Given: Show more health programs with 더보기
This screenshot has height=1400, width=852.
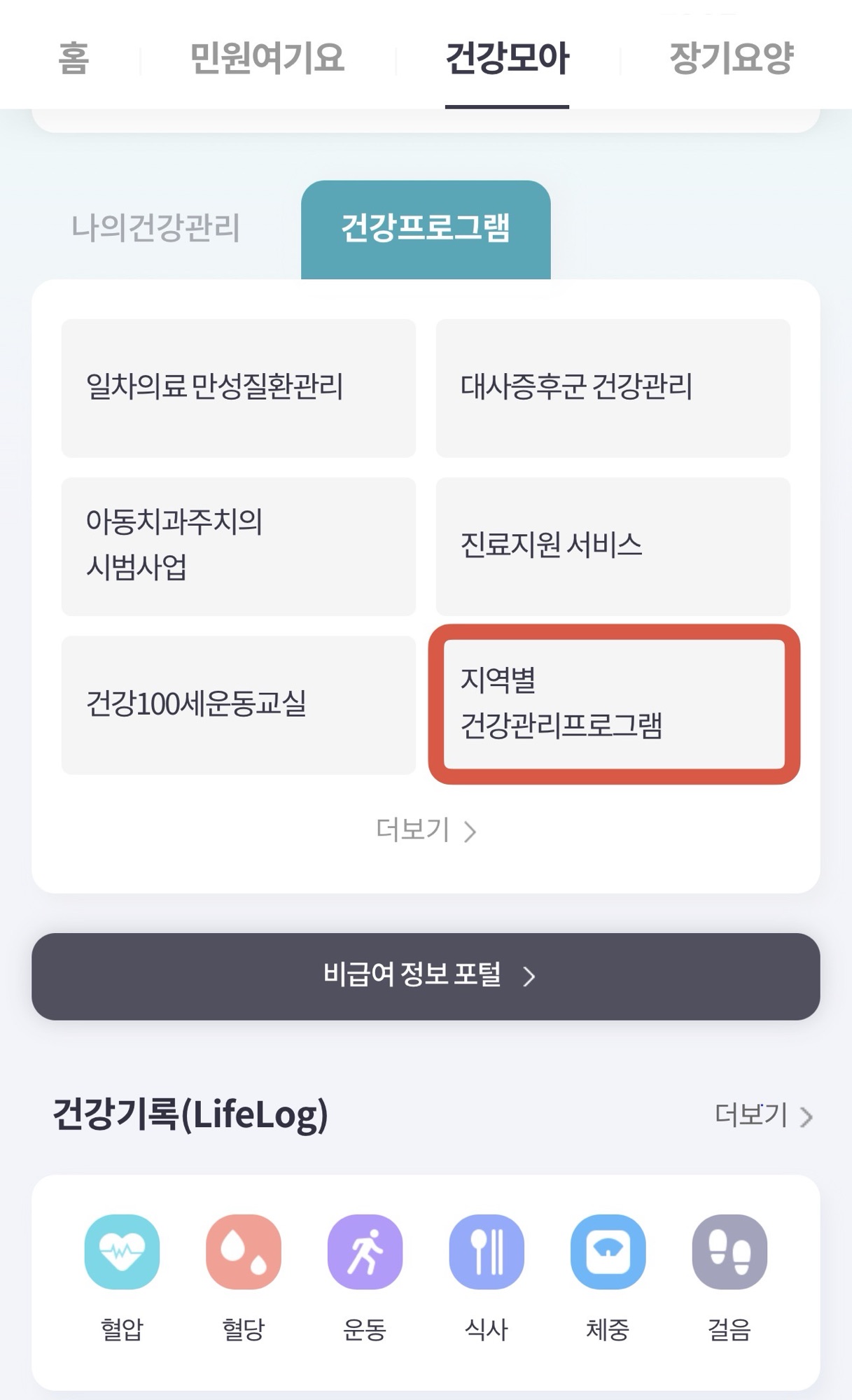Looking at the screenshot, I should point(426,830).
